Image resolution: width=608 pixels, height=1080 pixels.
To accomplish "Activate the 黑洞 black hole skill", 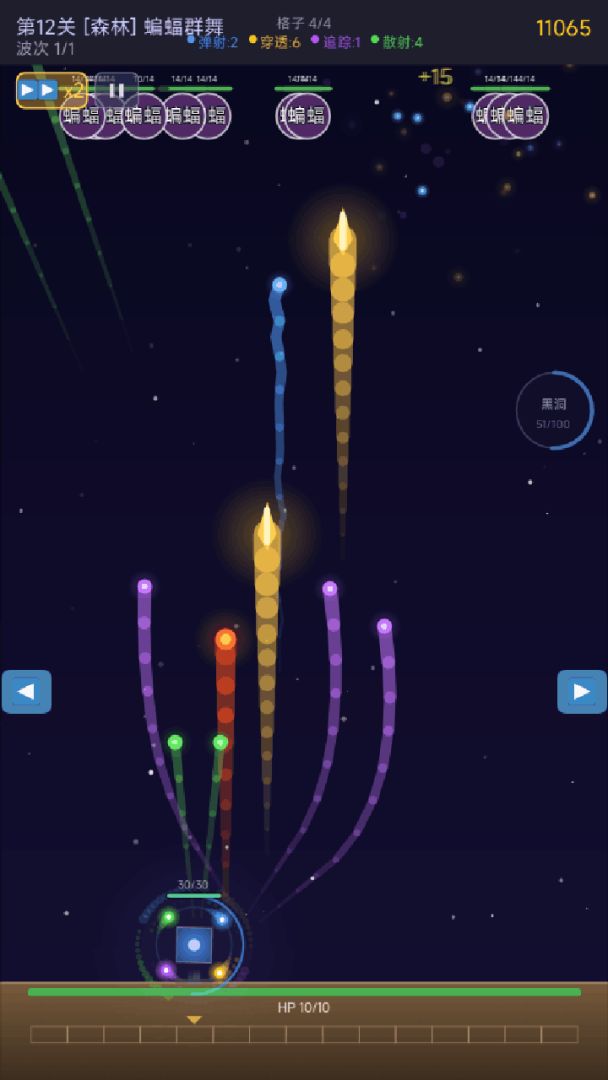I will (x=554, y=410).
